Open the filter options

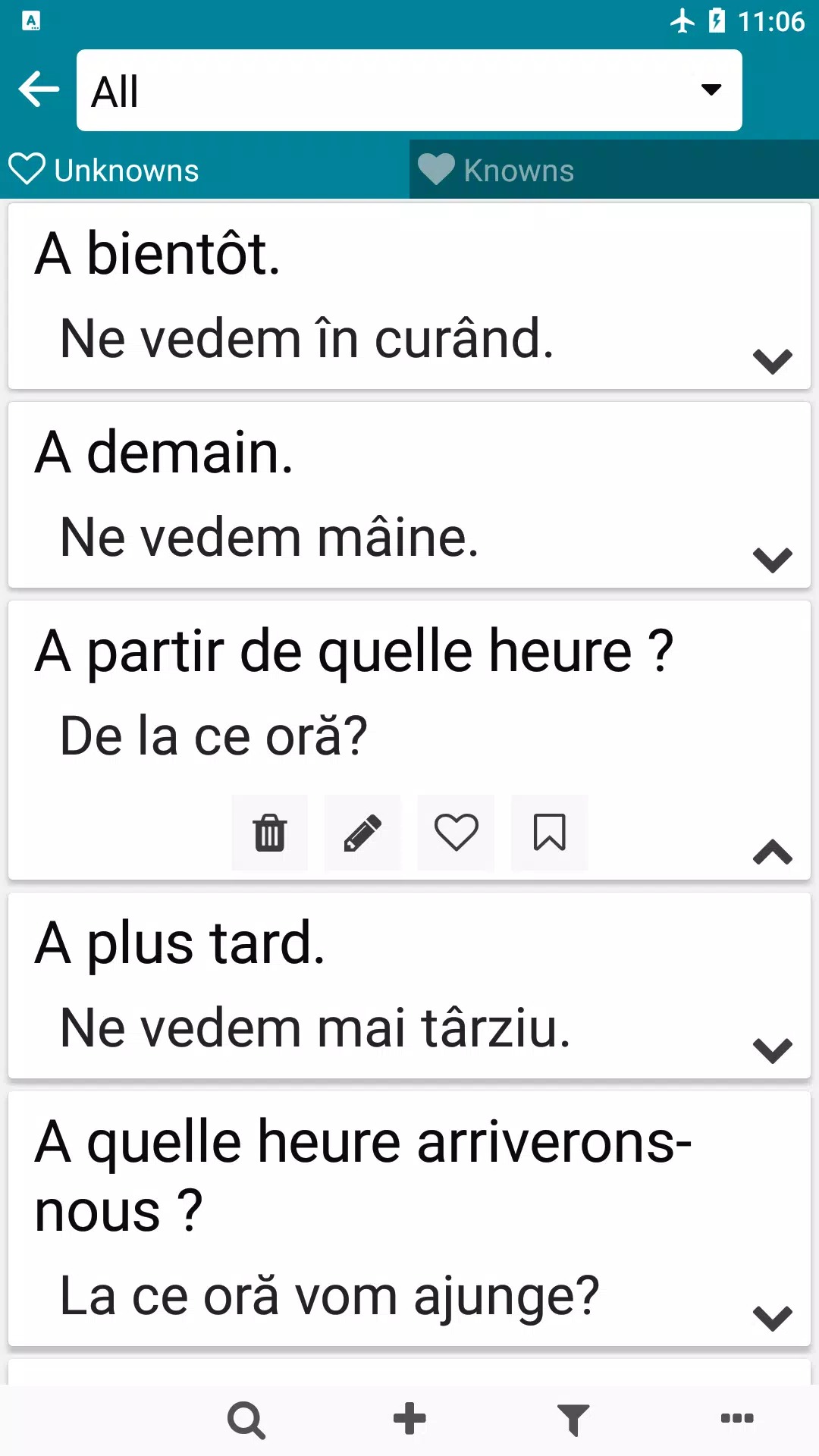point(573,1420)
